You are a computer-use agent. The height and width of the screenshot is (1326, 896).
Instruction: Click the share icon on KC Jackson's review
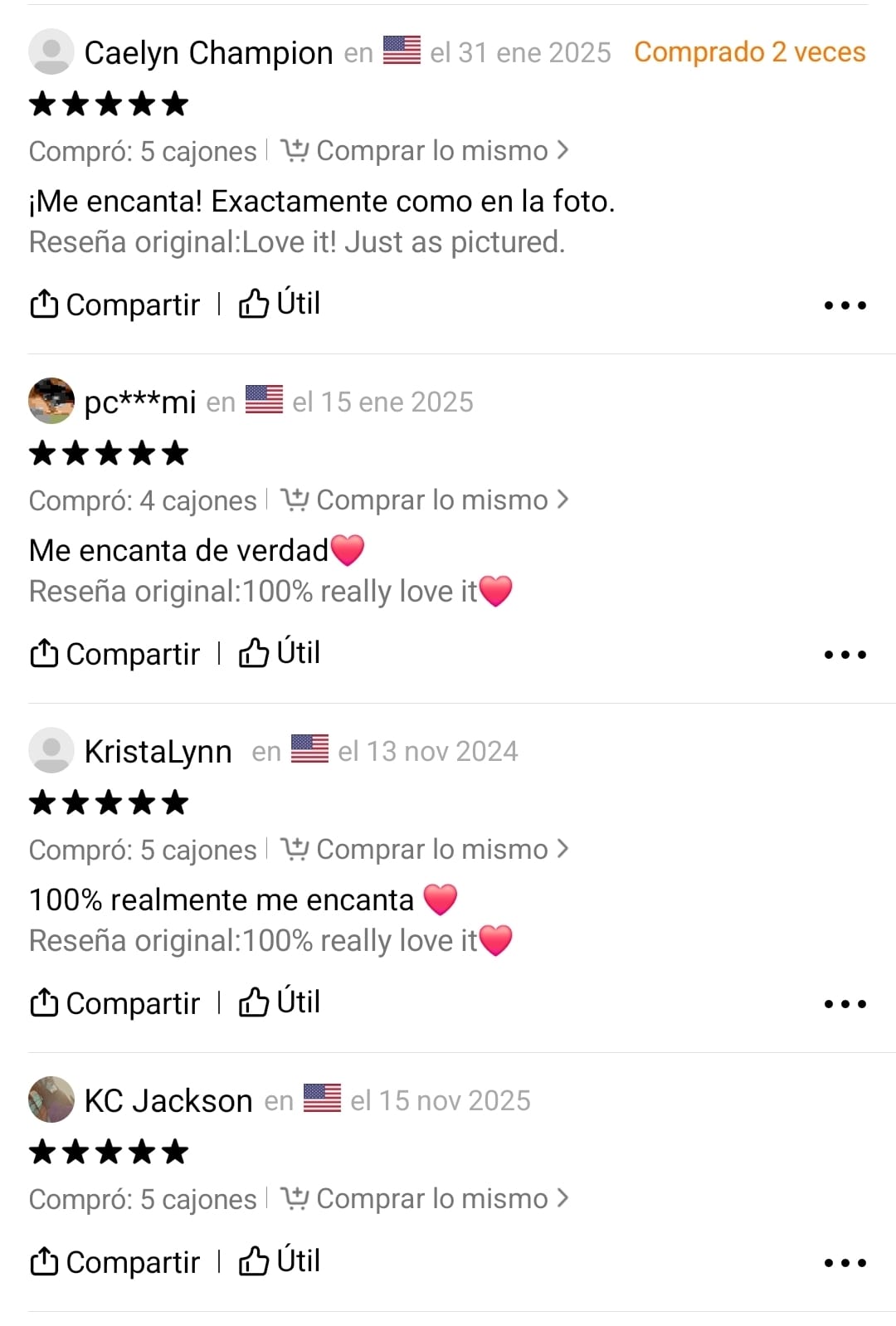[44, 1262]
